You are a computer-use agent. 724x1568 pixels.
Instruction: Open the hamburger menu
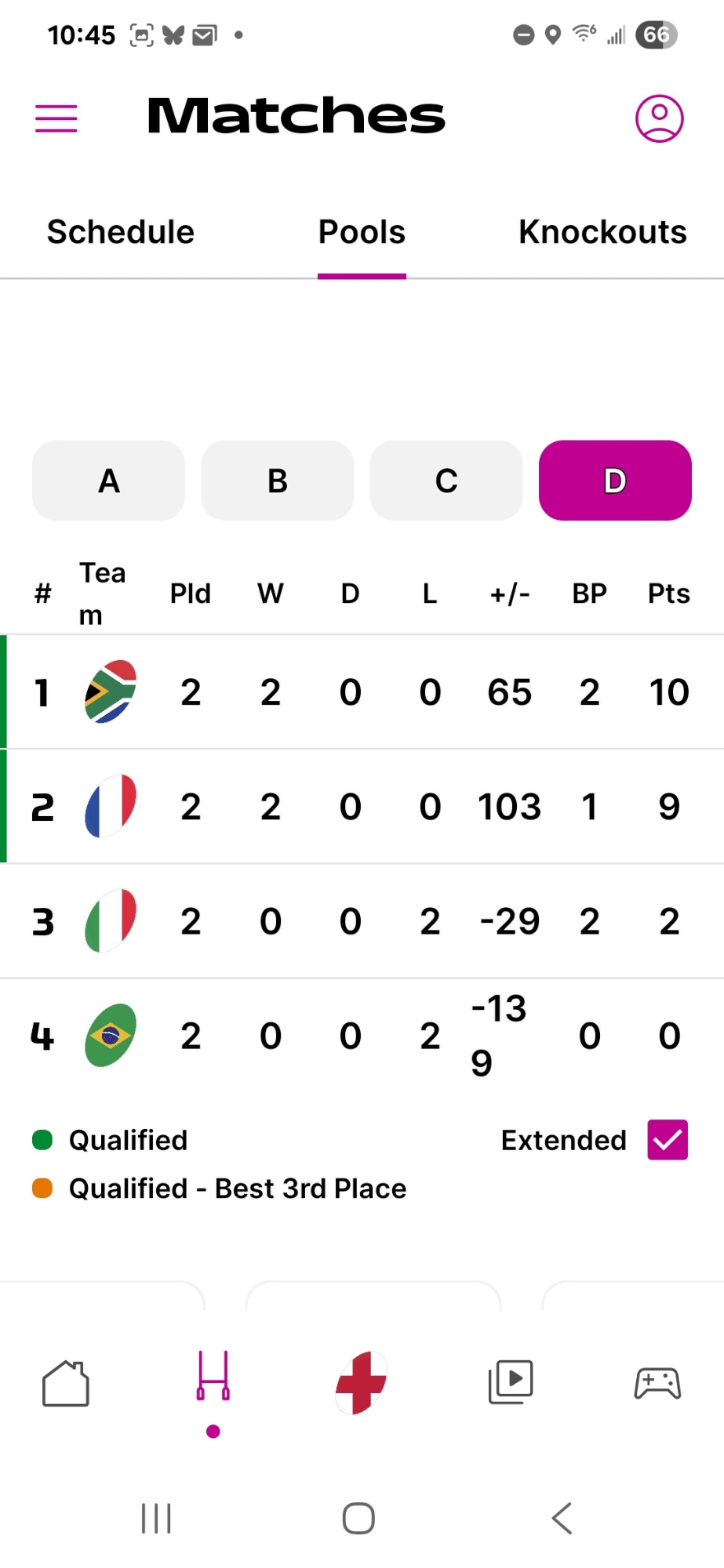click(x=56, y=118)
